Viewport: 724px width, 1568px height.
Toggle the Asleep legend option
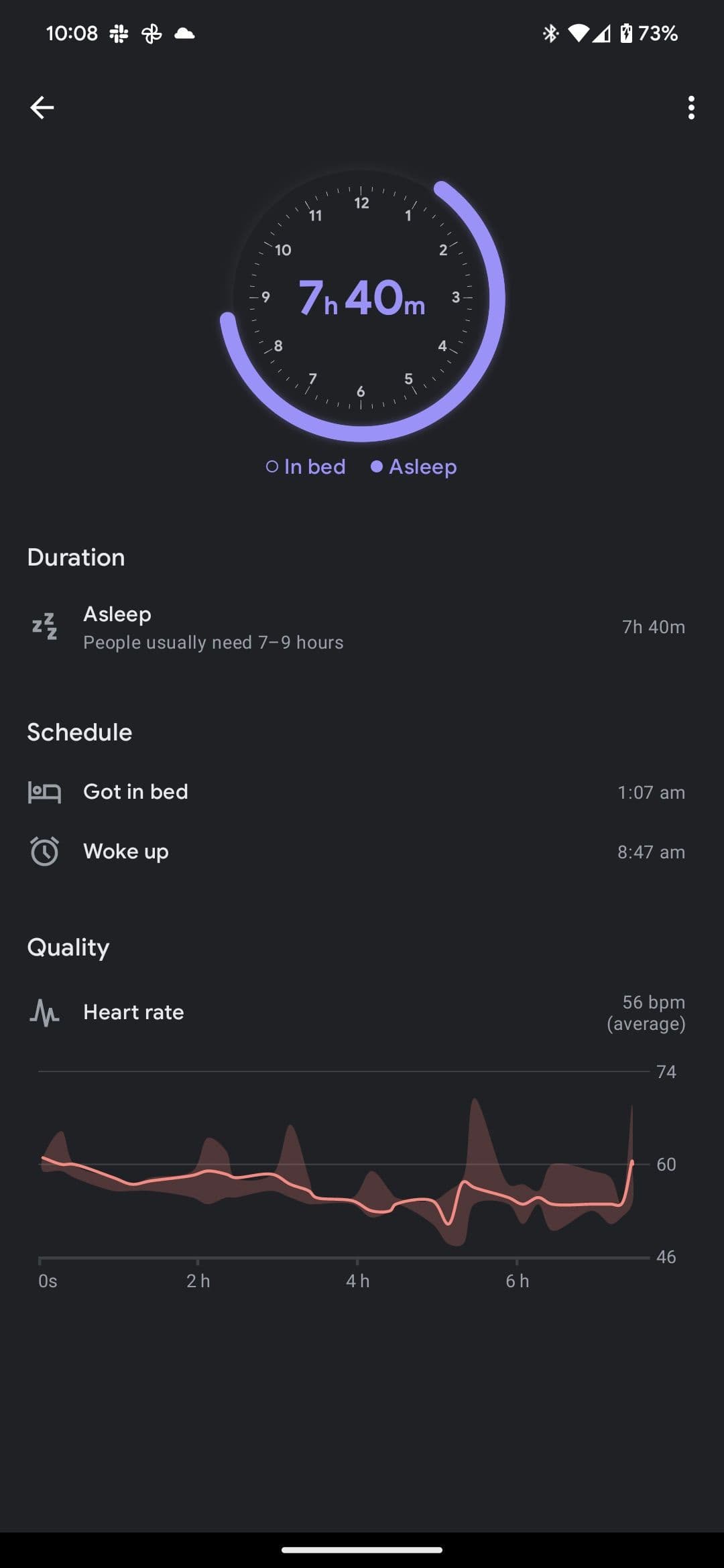pos(414,466)
